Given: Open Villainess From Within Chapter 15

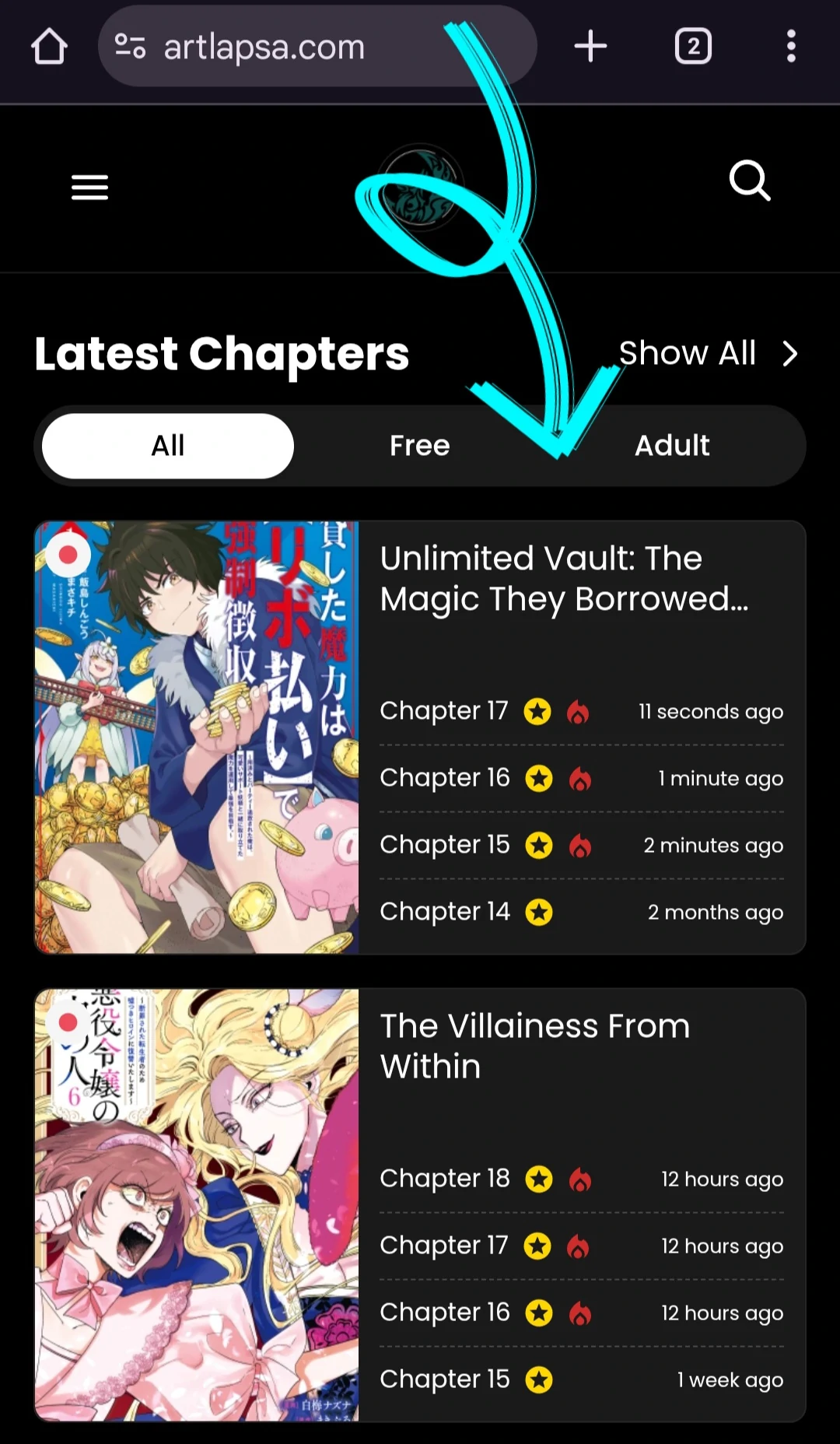Looking at the screenshot, I should (445, 1379).
